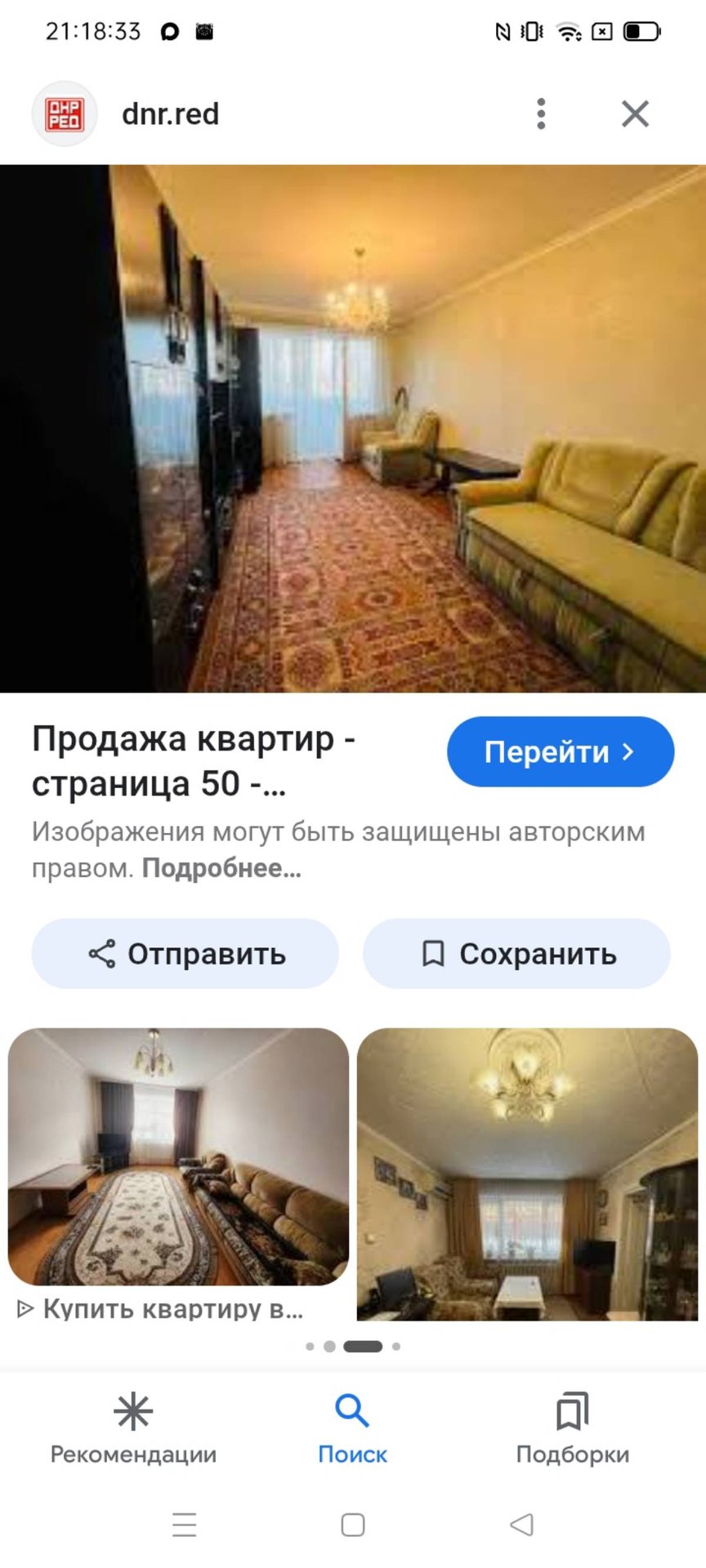This screenshot has height=1568, width=706.
Task: Tap the three-dot overflow menu icon
Action: point(541,114)
